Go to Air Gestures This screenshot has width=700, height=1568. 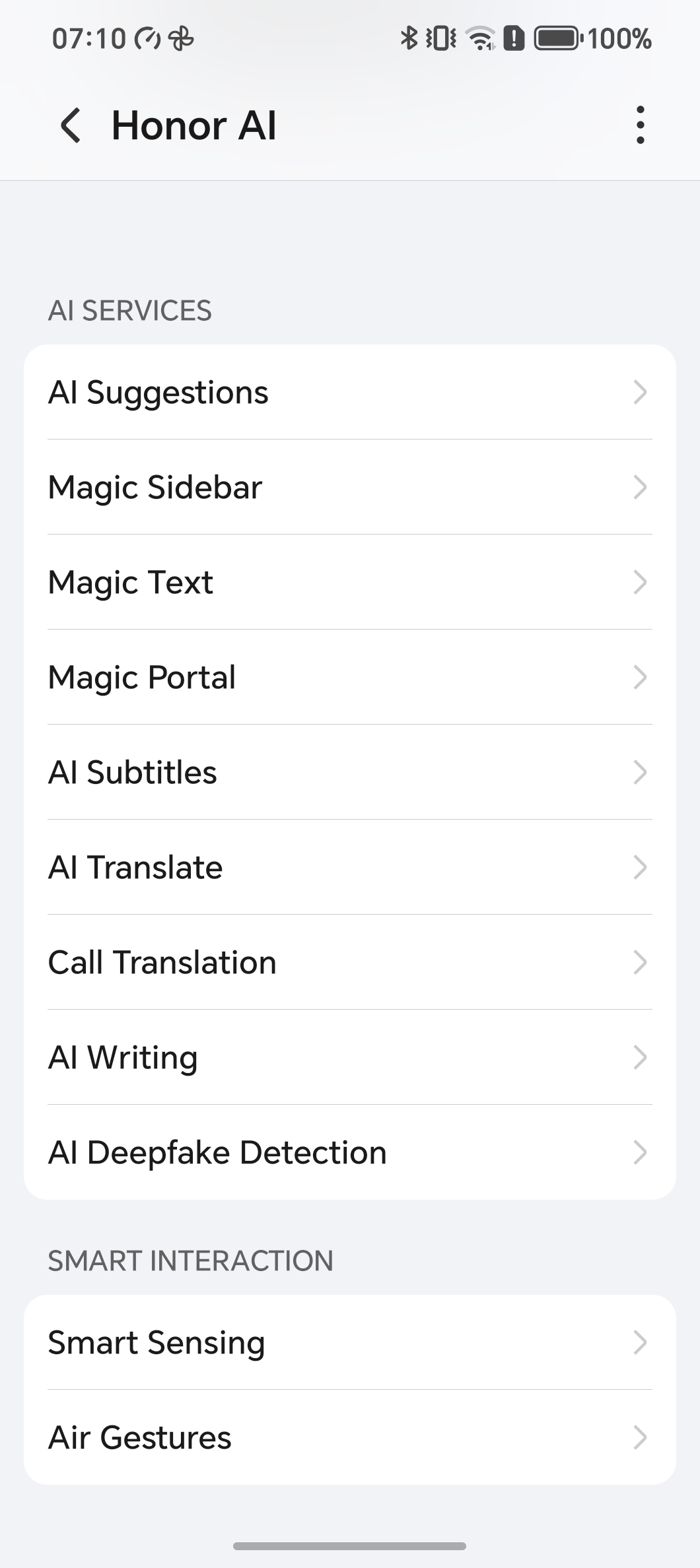point(350,1437)
